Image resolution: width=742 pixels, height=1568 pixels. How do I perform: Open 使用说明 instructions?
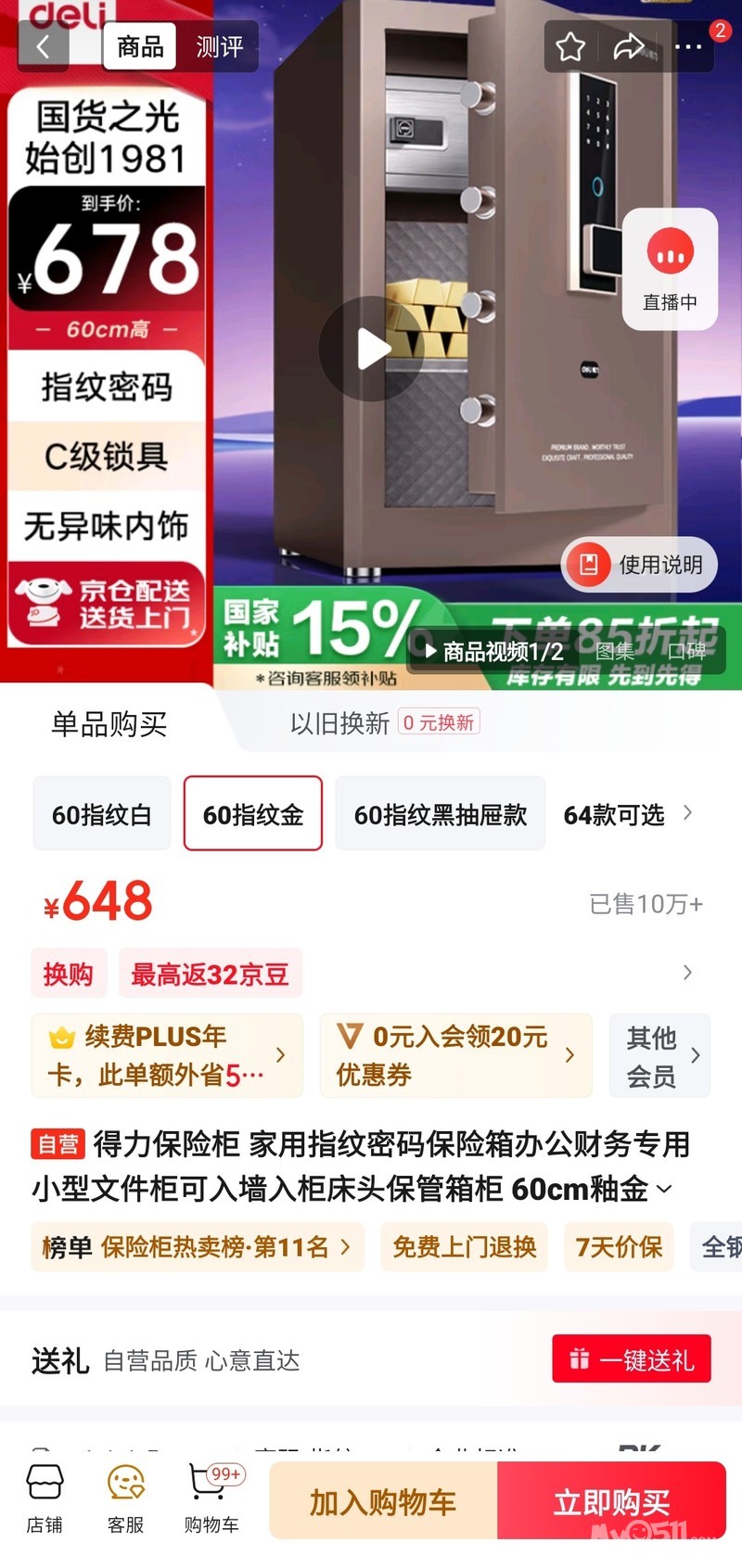click(639, 564)
